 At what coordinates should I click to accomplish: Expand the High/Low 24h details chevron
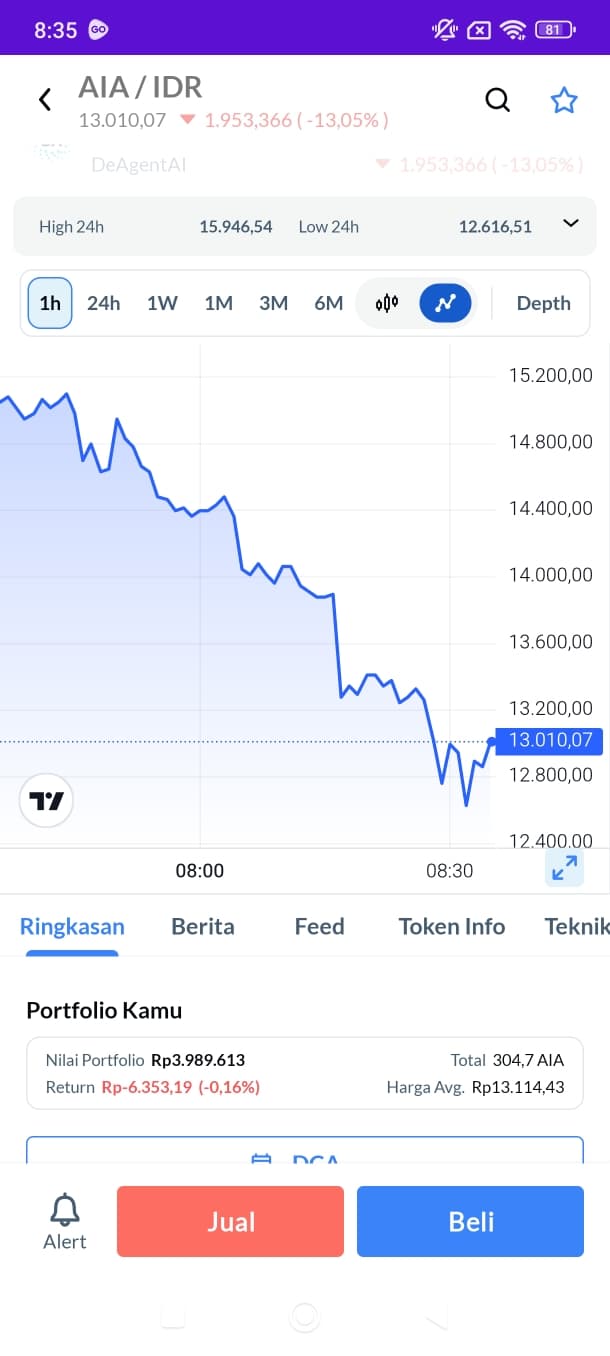pos(571,224)
